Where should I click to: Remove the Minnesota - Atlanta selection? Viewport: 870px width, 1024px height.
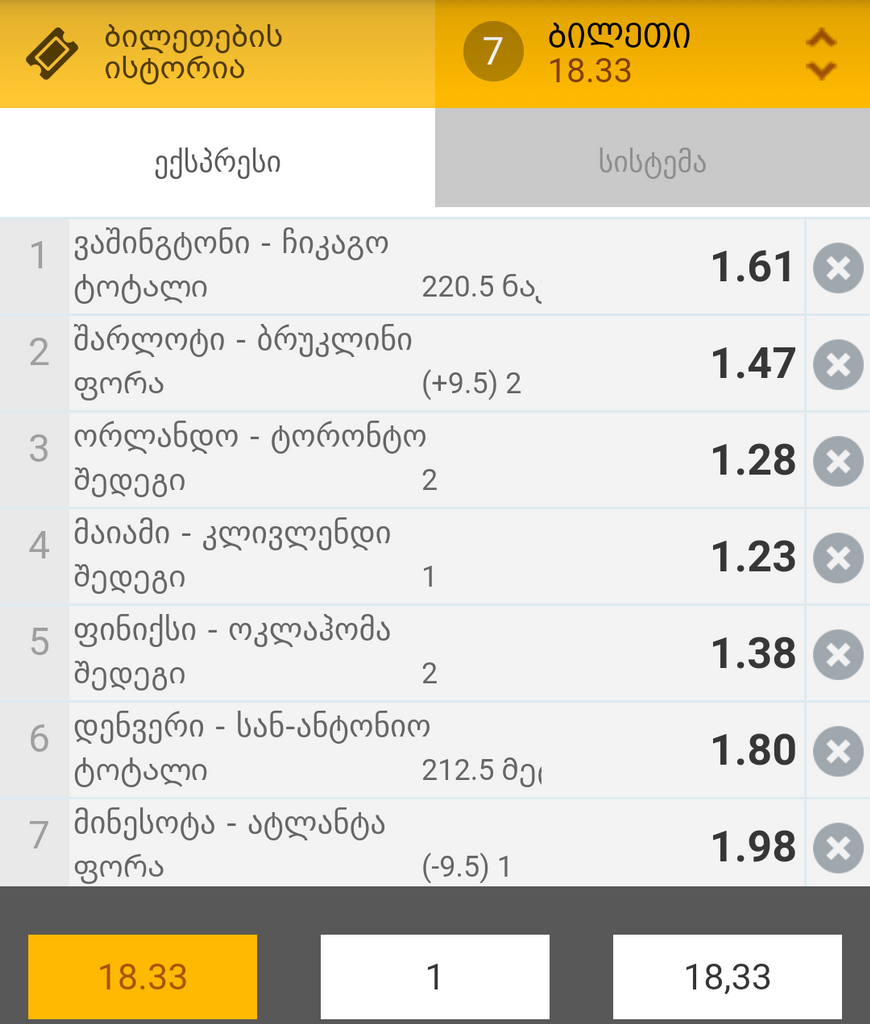tap(837, 846)
